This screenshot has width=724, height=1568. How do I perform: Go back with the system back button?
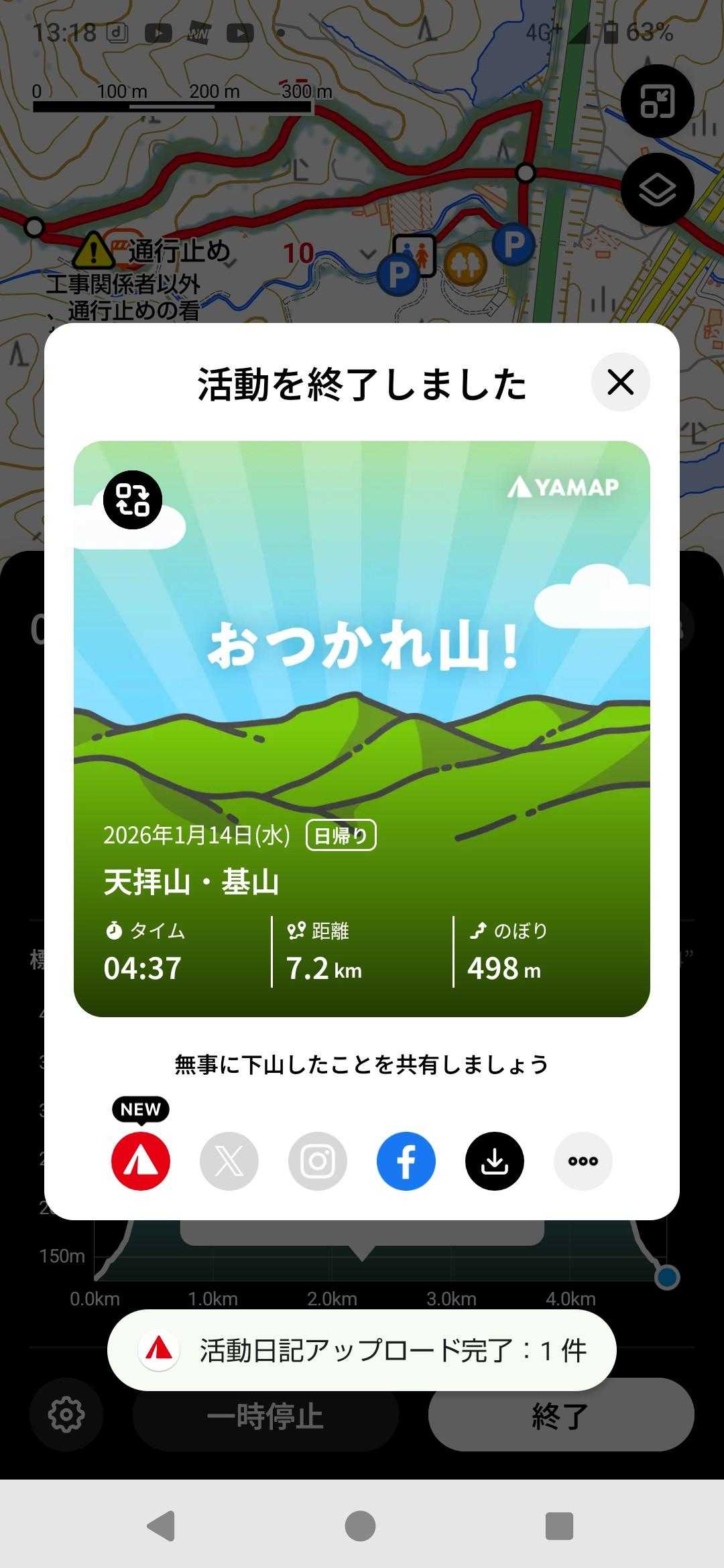coord(162,1526)
